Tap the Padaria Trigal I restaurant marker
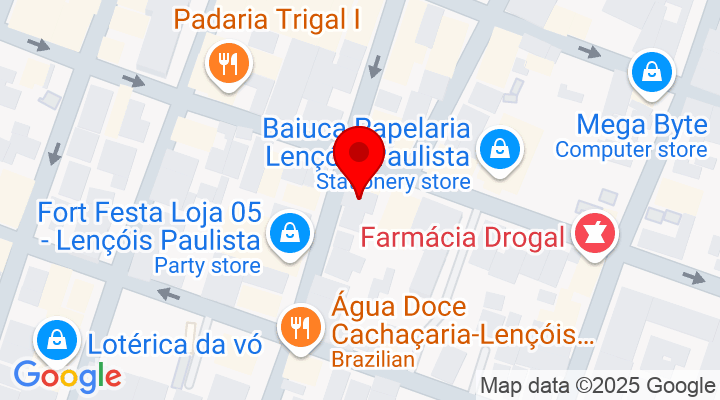Screen dimensions: 720x400 click(x=227, y=66)
